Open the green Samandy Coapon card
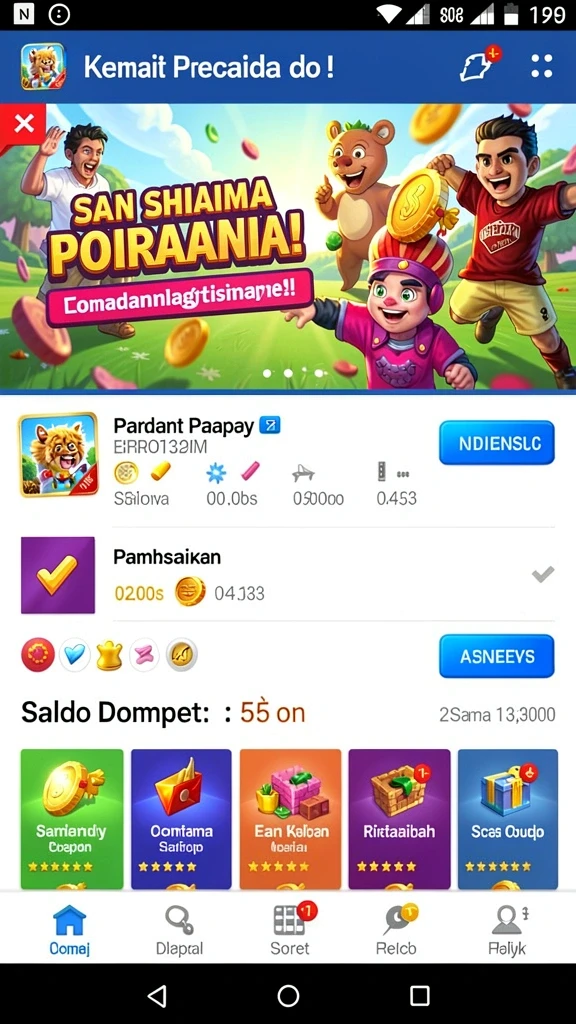Image resolution: width=576 pixels, height=1024 pixels. pos(72,819)
